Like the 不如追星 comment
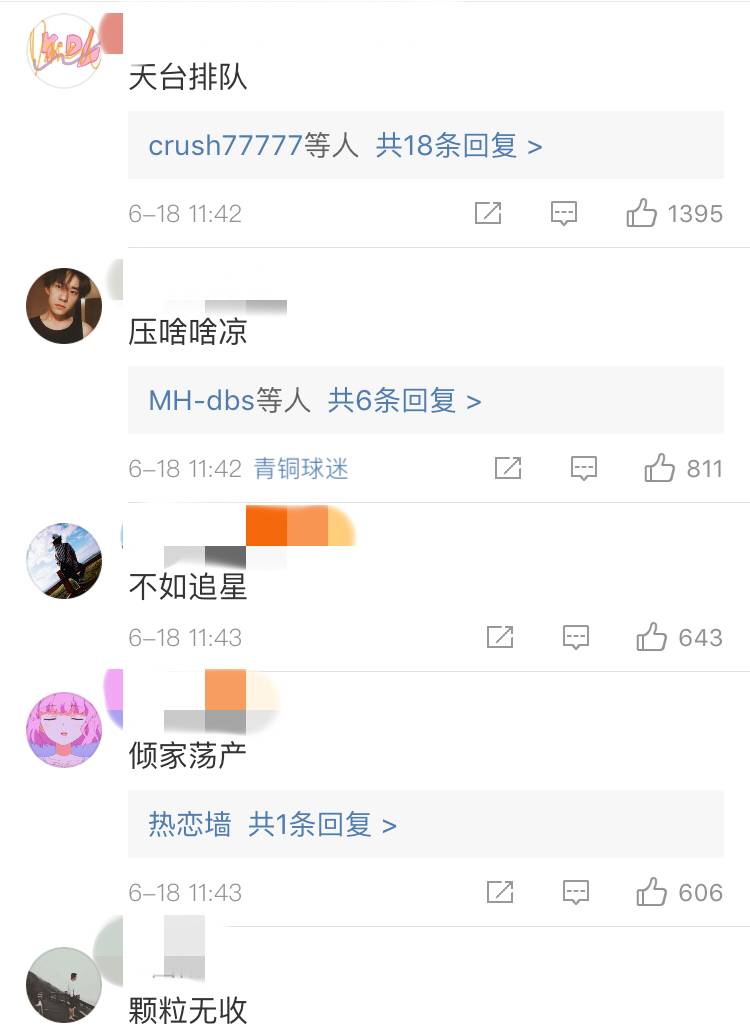 click(652, 637)
